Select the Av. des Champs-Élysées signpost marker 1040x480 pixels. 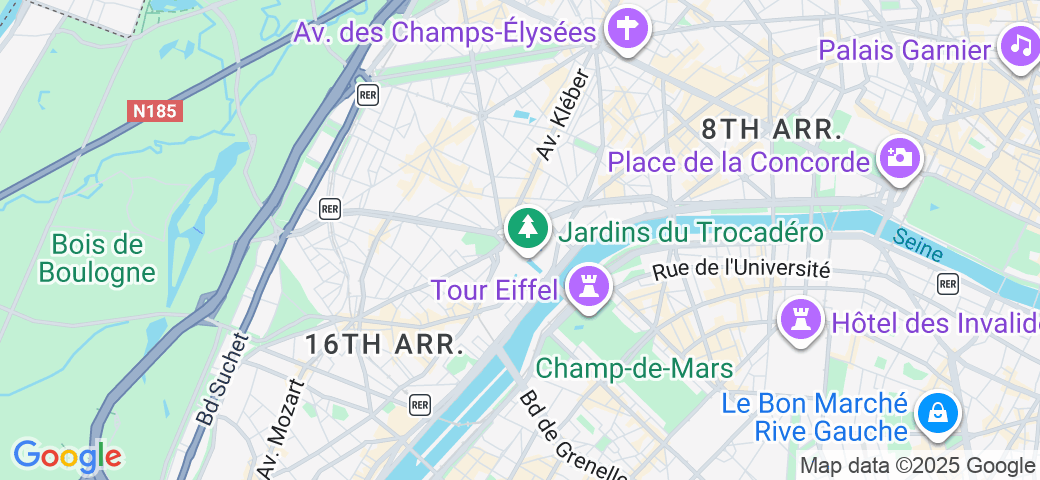point(629,28)
